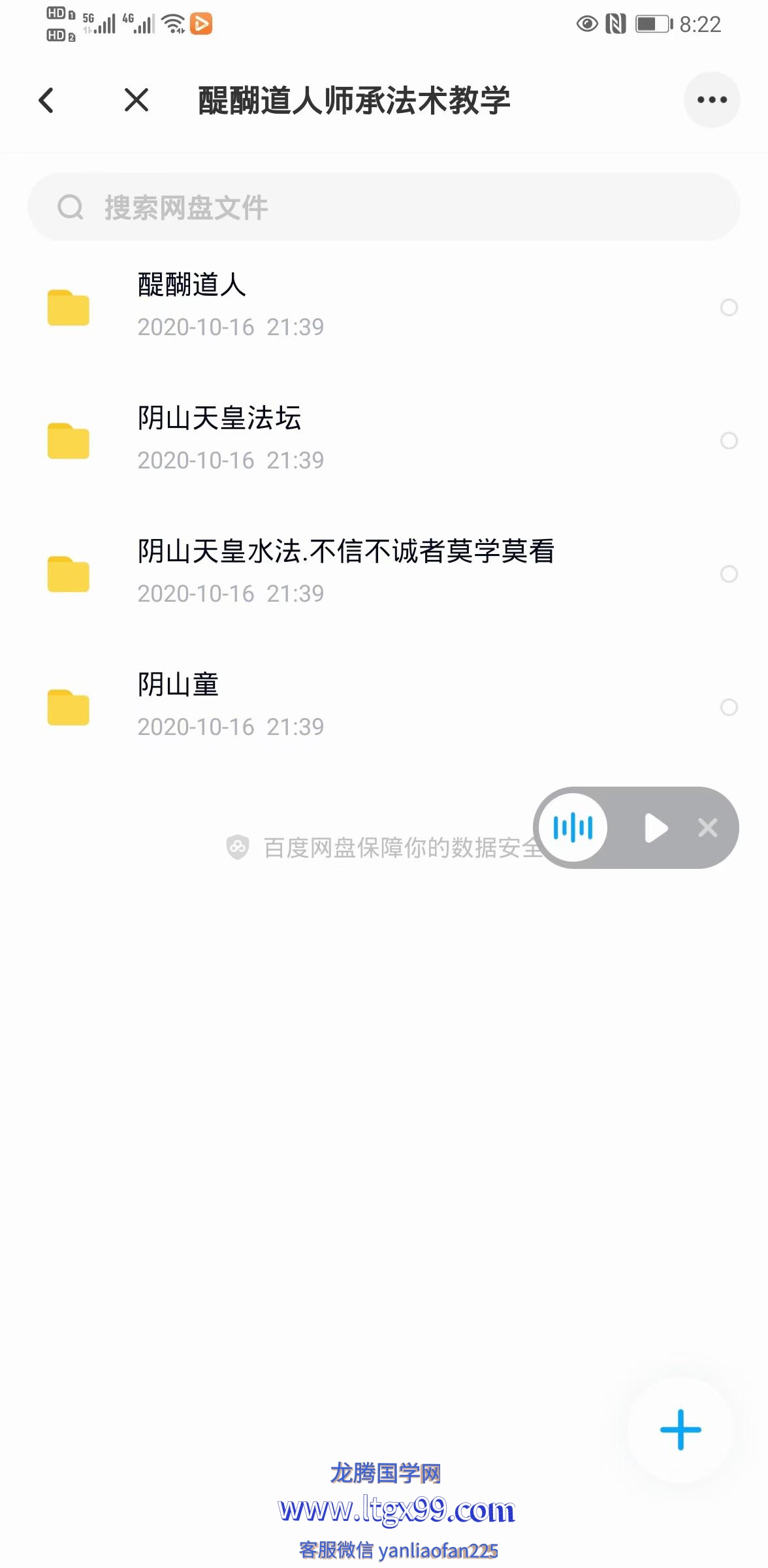Open the 阴山童 folder

click(x=384, y=706)
